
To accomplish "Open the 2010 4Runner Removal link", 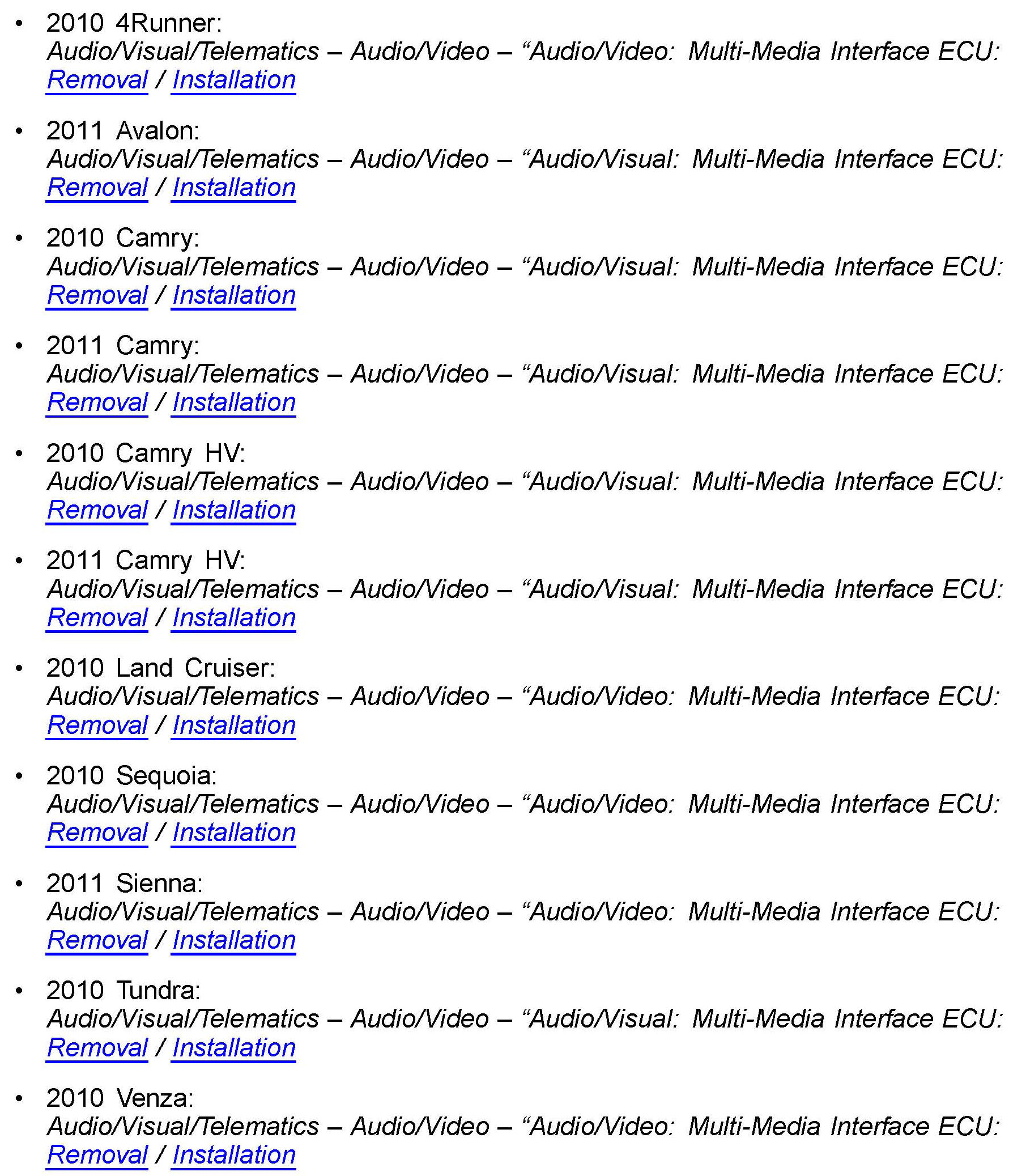I will (x=97, y=80).
